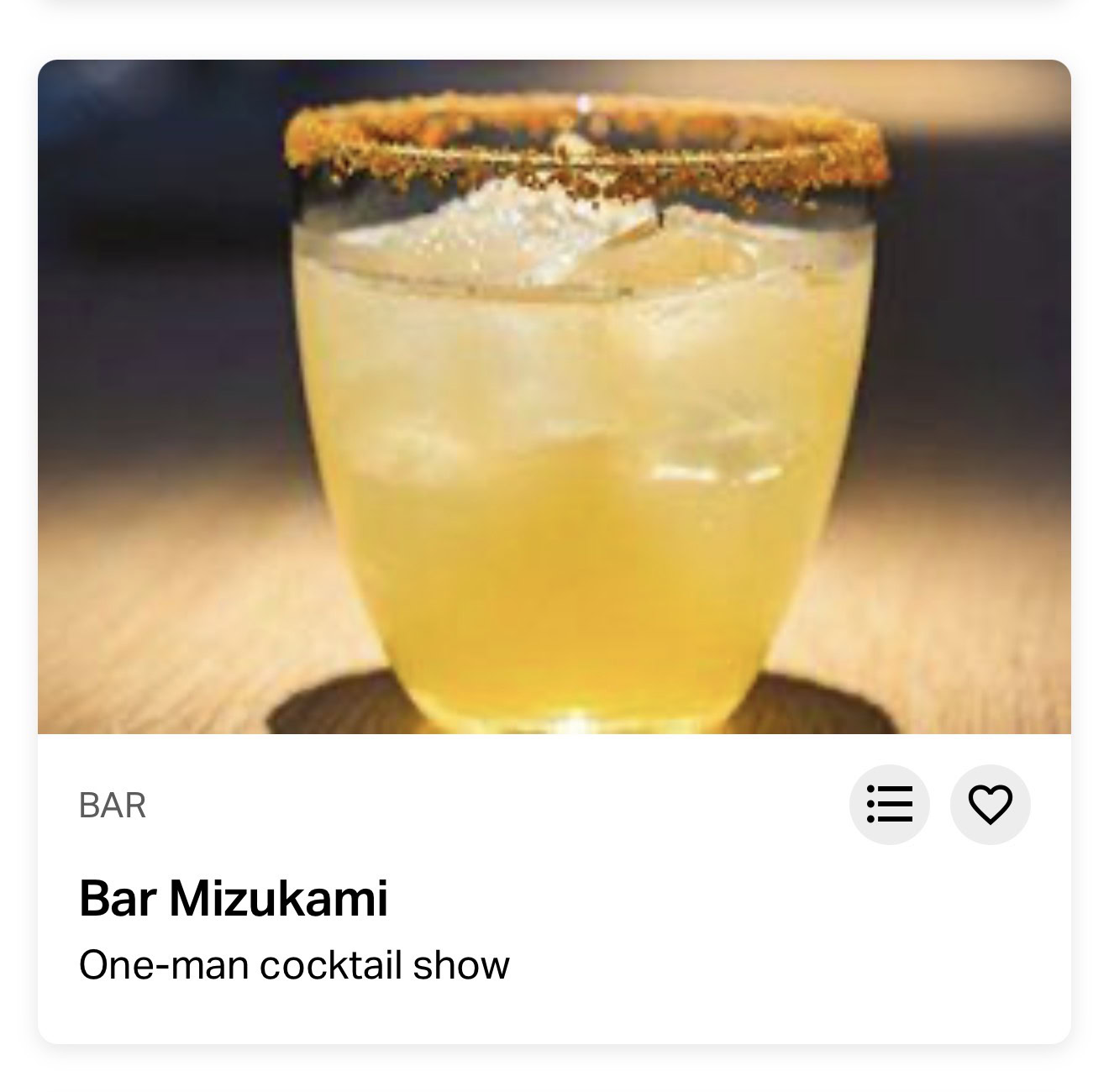Add Bar Mizukami to a list
Viewport: 1109px width, 1092px height.
coord(889,804)
